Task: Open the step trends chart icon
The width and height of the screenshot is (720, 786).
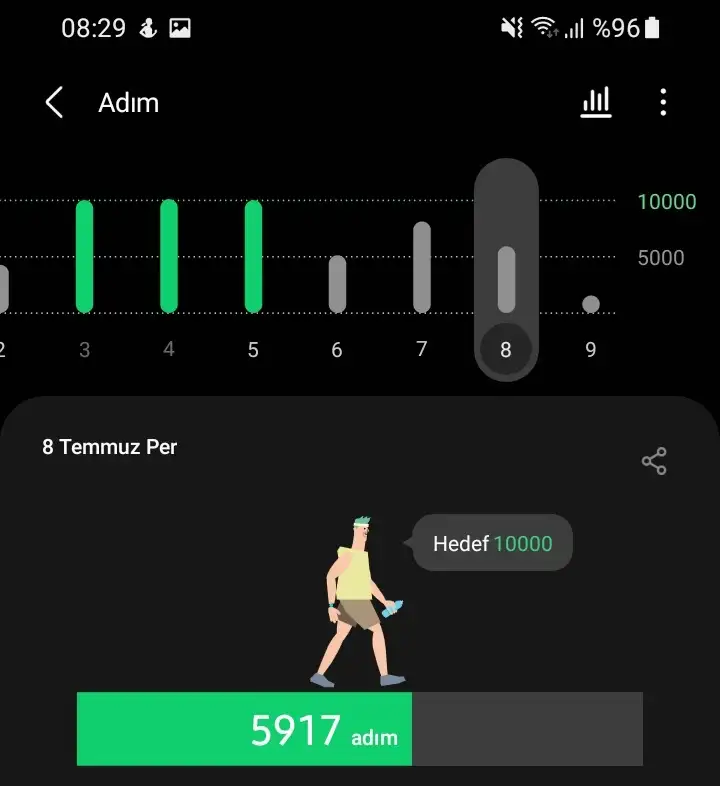Action: point(596,102)
